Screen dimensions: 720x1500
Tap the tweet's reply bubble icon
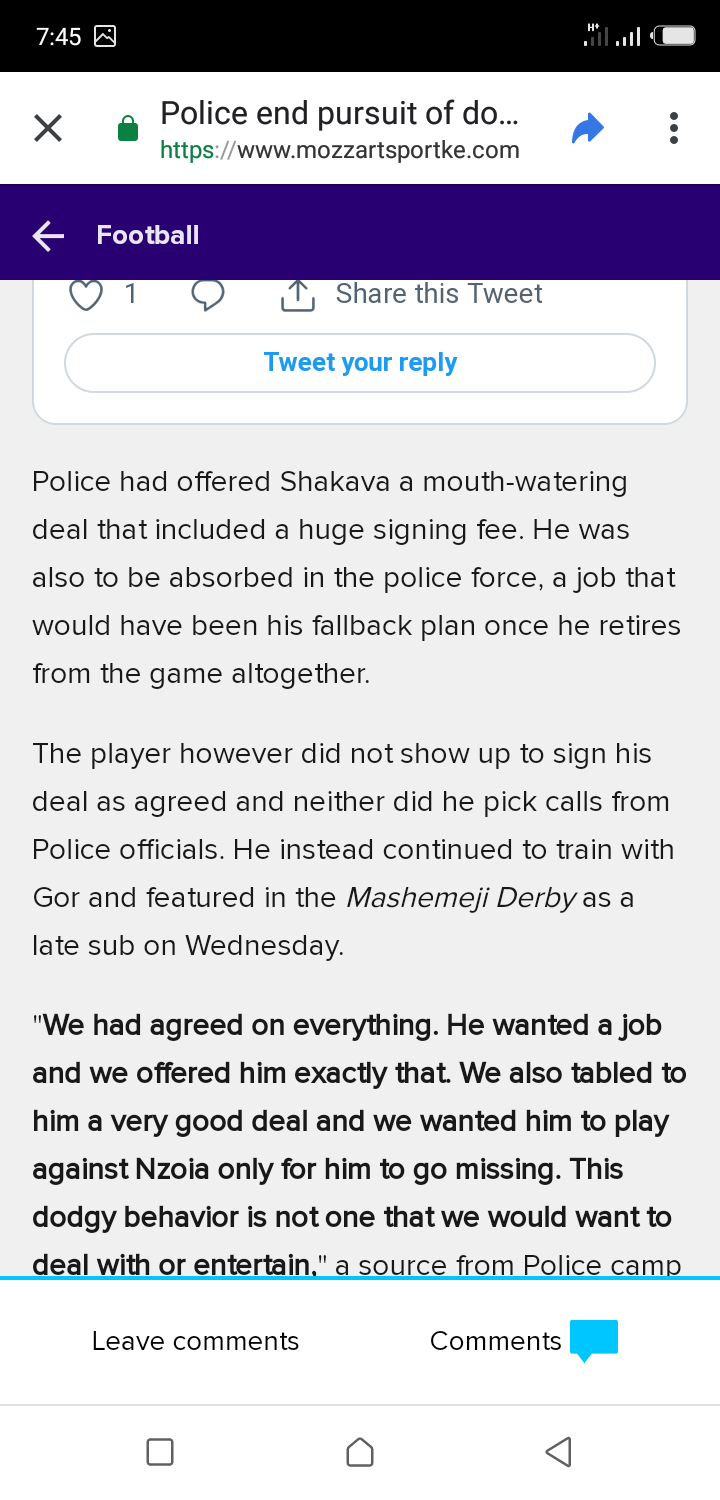tap(207, 294)
